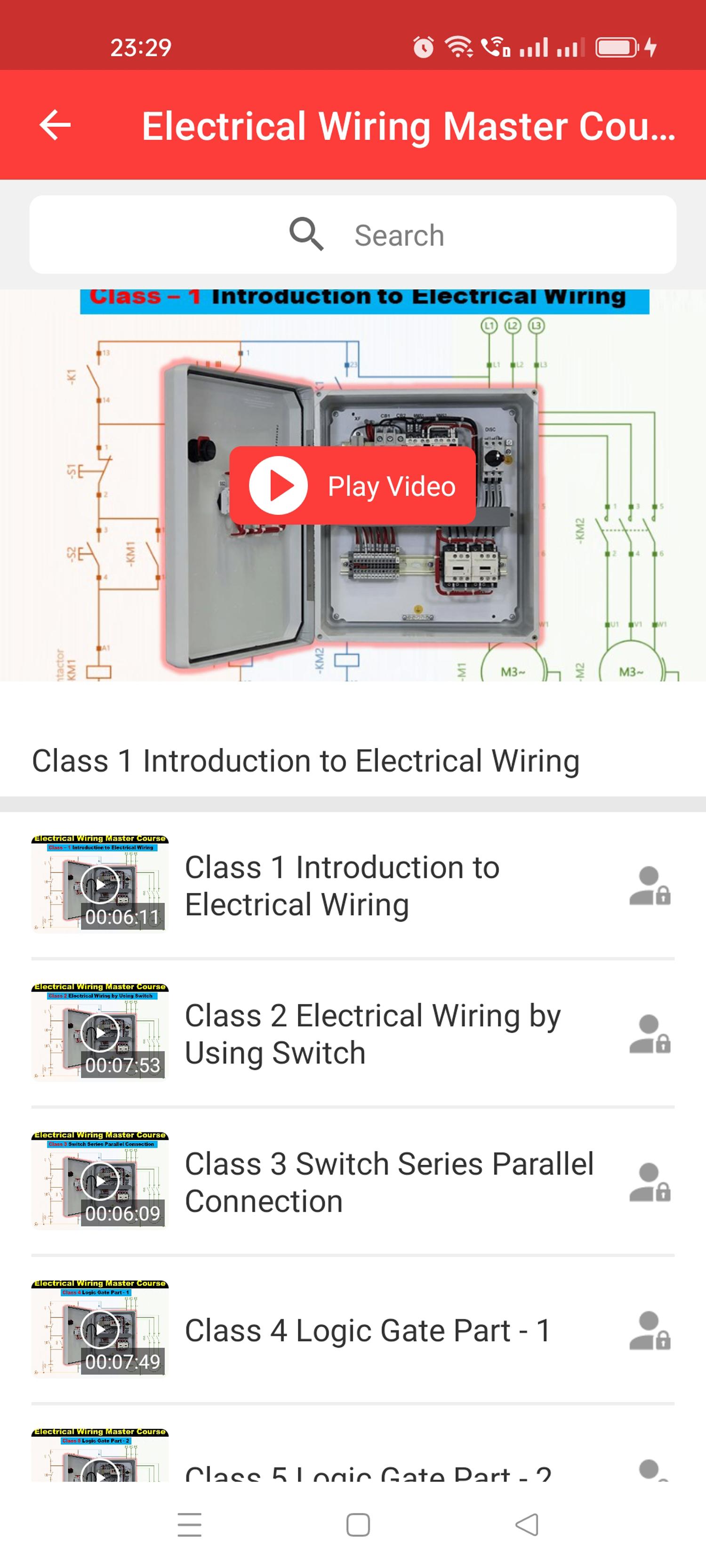Image resolution: width=706 pixels, height=1568 pixels.
Task: Go back using the header arrow
Action: pyautogui.click(x=55, y=126)
